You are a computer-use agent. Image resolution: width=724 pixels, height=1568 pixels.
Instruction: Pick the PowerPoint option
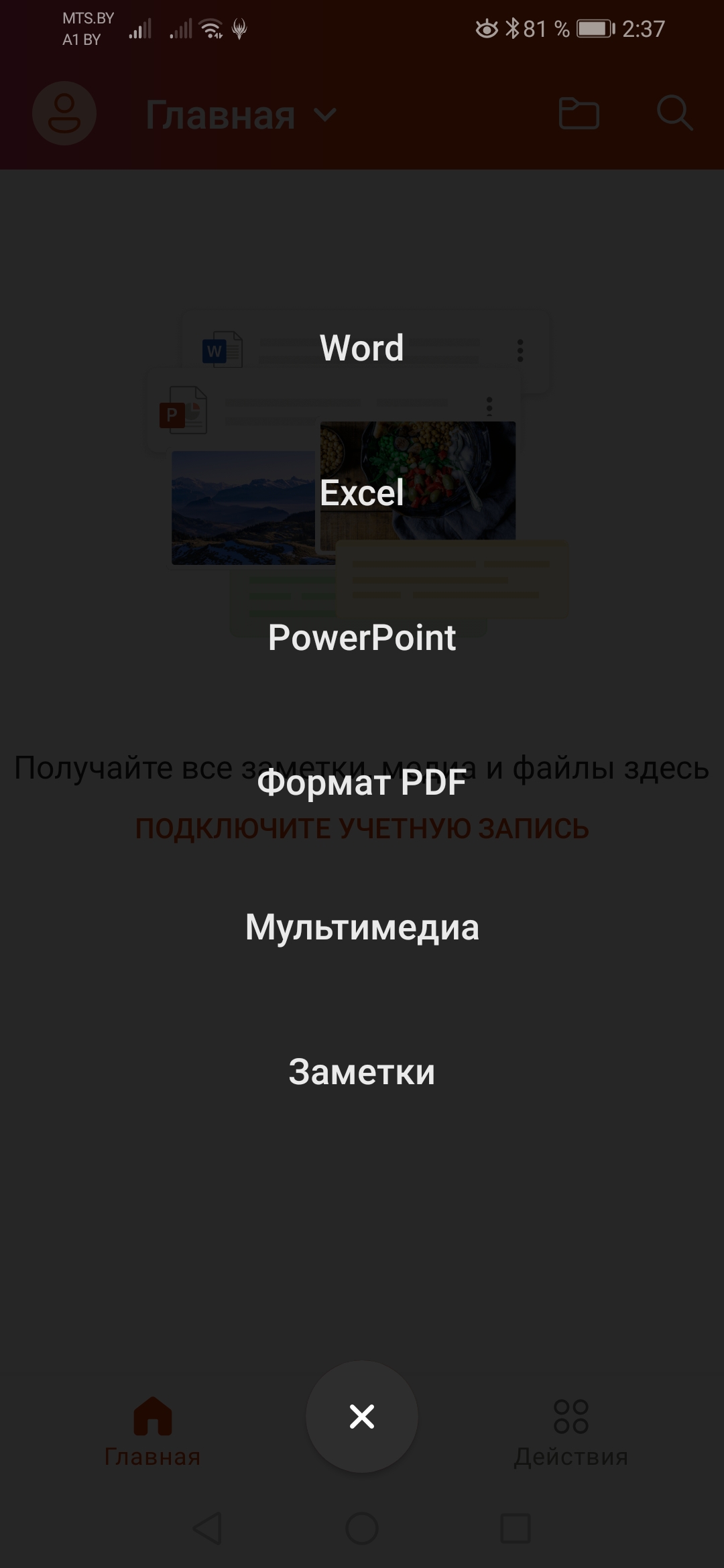coord(361,637)
